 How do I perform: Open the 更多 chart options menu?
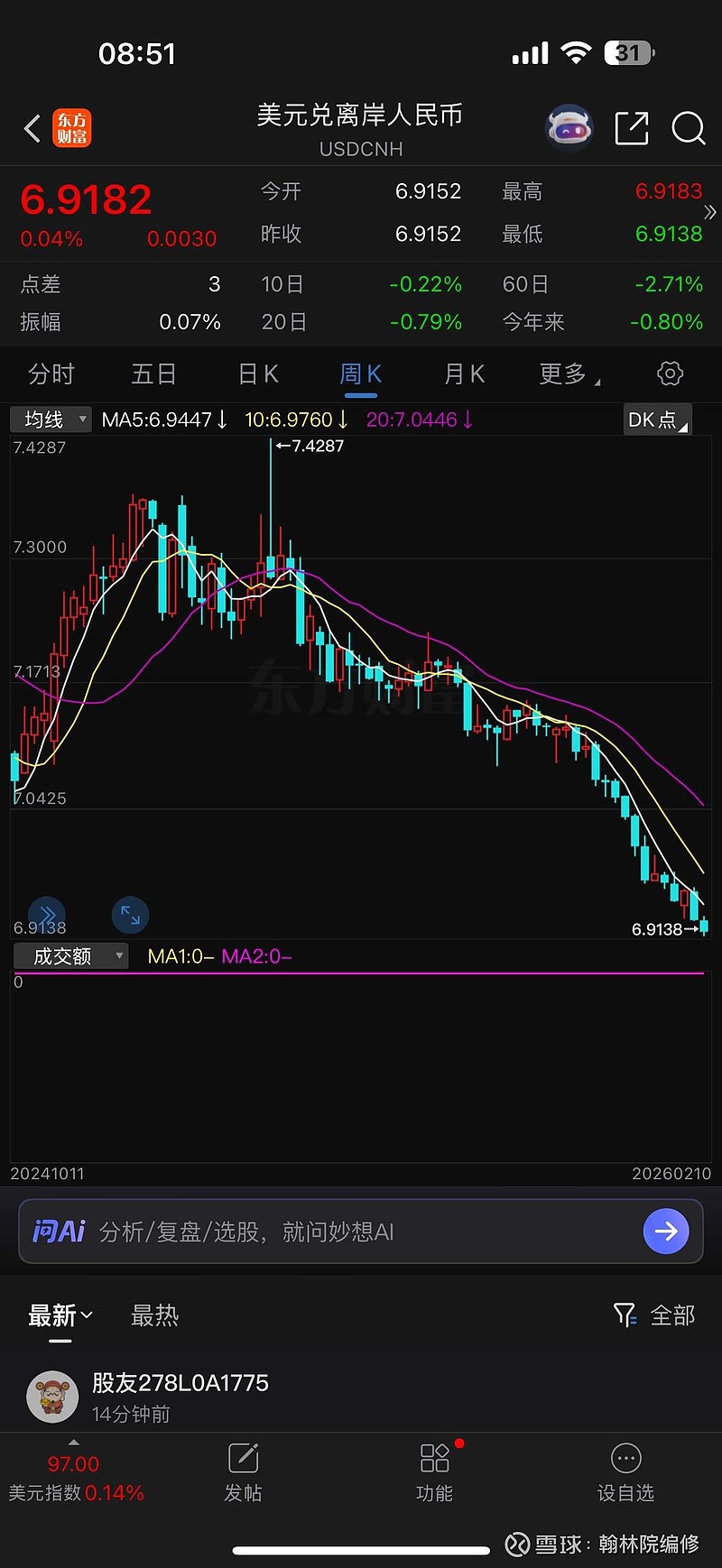click(x=564, y=374)
